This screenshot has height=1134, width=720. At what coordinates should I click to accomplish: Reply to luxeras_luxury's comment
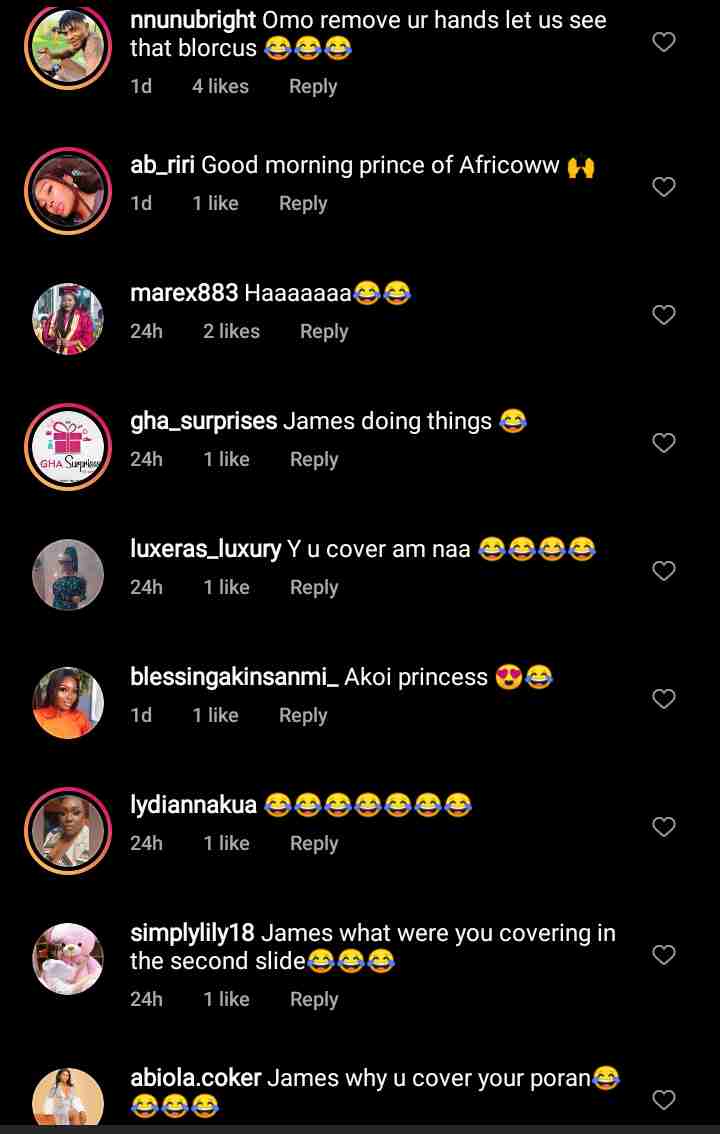[314, 587]
